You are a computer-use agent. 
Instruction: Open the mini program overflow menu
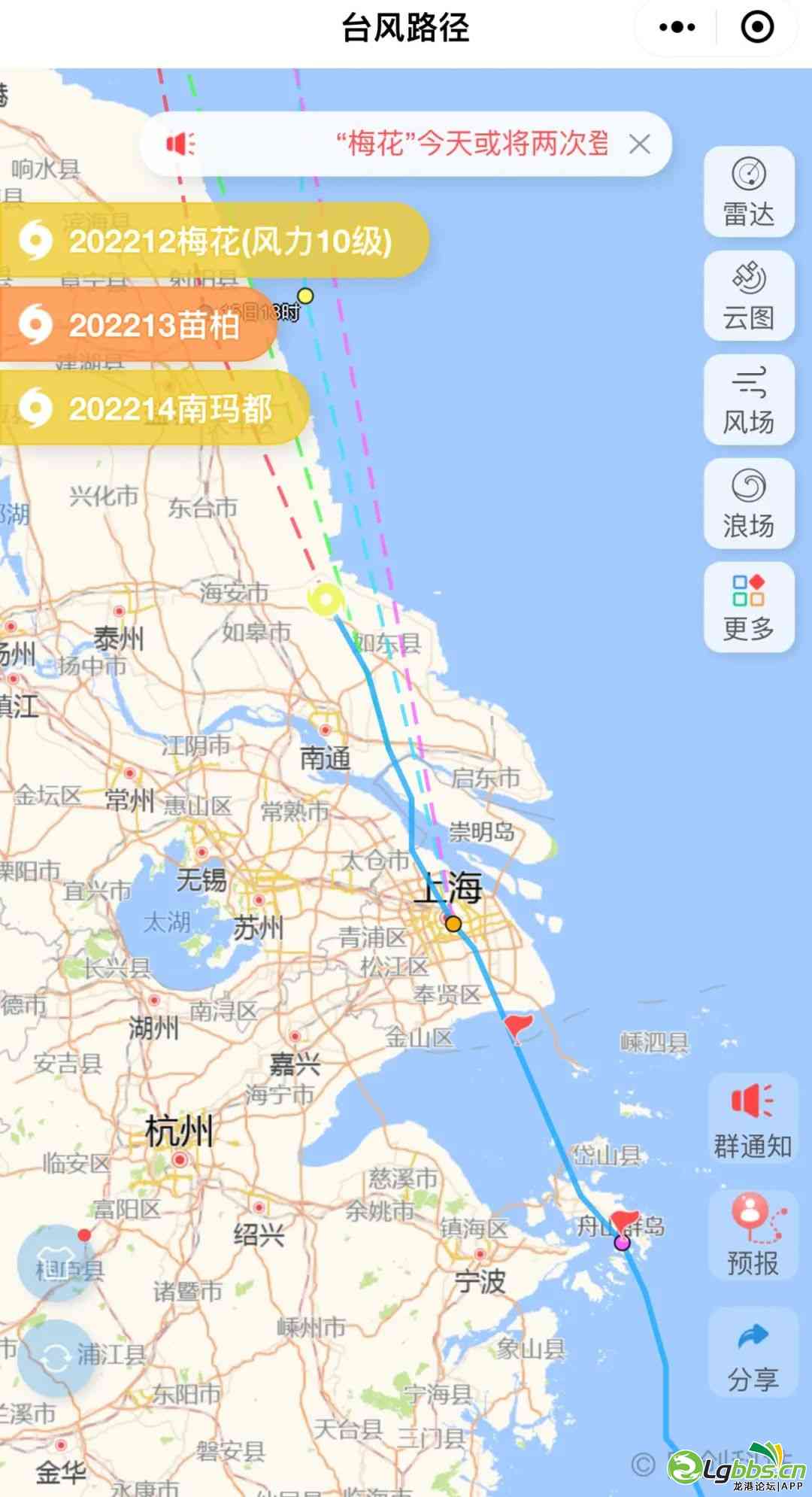click(677, 28)
